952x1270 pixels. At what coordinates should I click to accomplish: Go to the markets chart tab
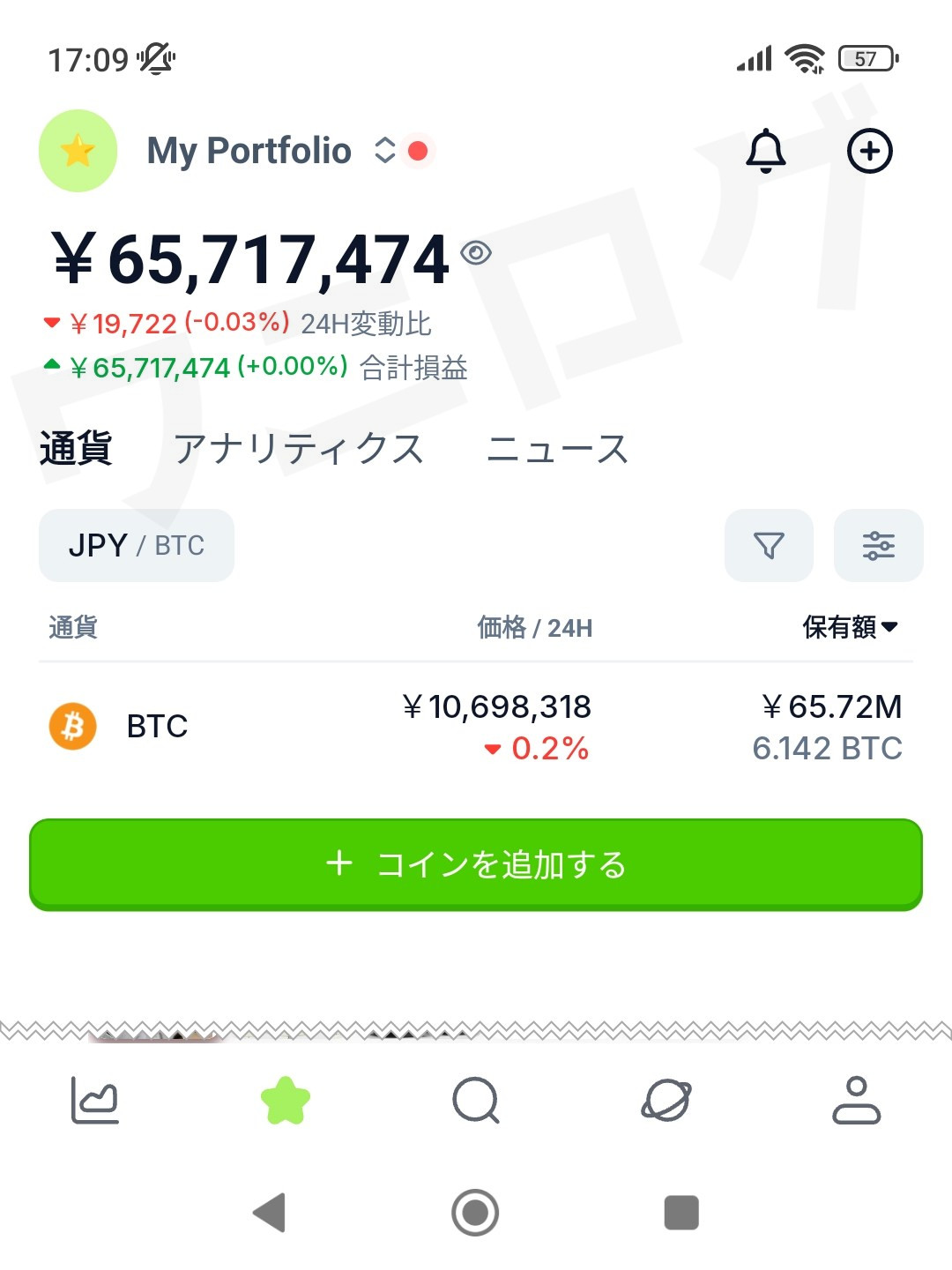(x=95, y=1101)
